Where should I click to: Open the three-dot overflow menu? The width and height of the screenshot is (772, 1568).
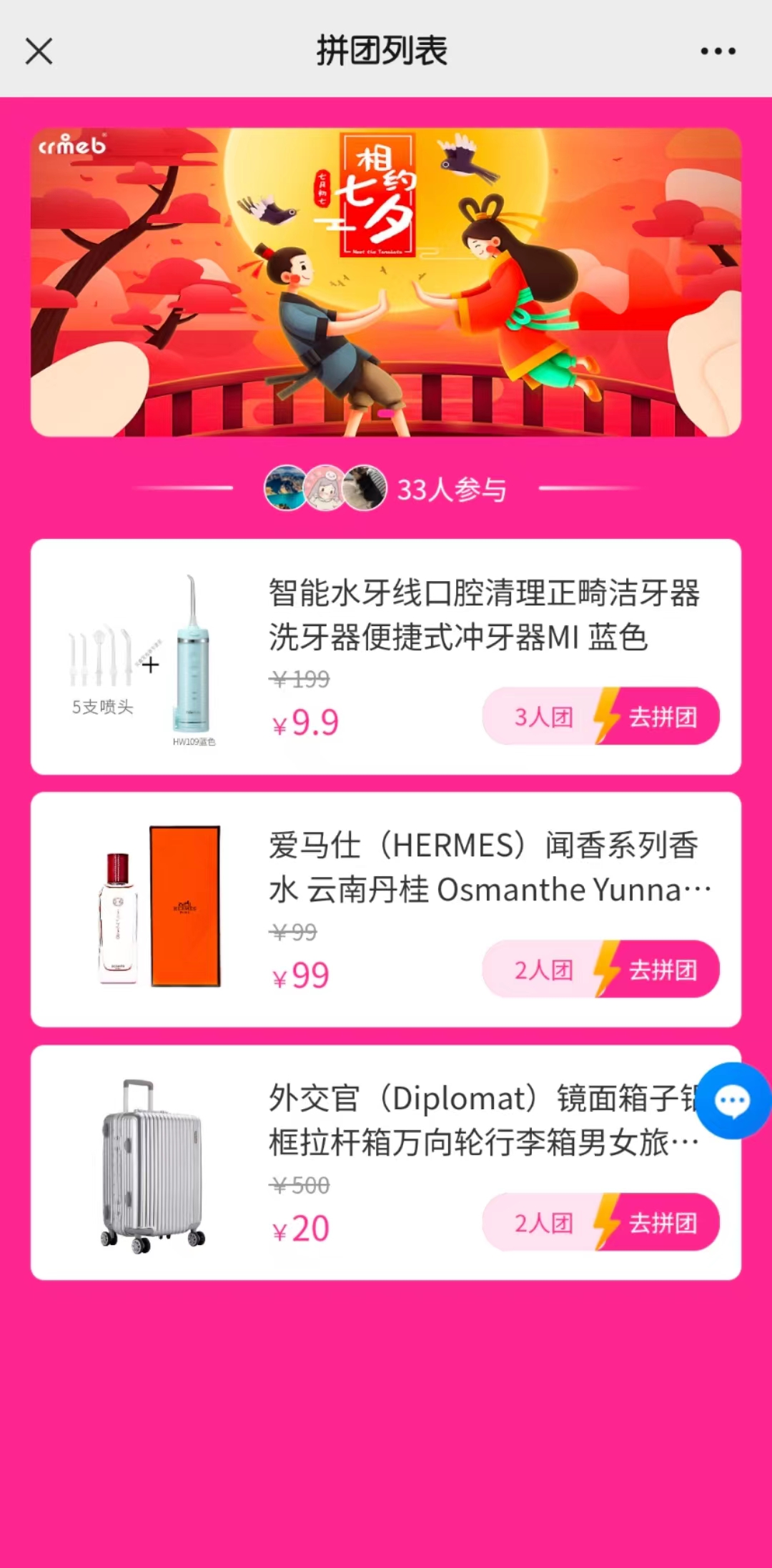tap(718, 51)
